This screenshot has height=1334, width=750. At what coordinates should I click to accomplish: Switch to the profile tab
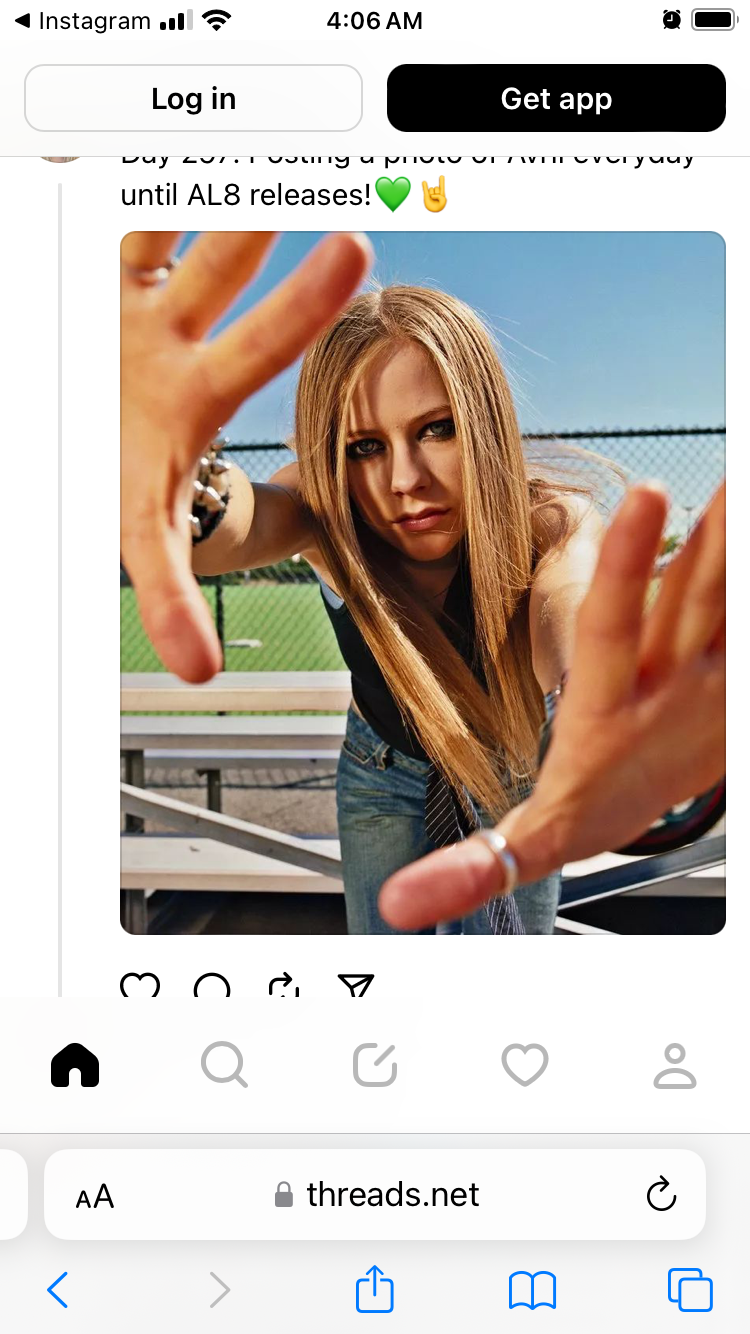[x=675, y=1065]
